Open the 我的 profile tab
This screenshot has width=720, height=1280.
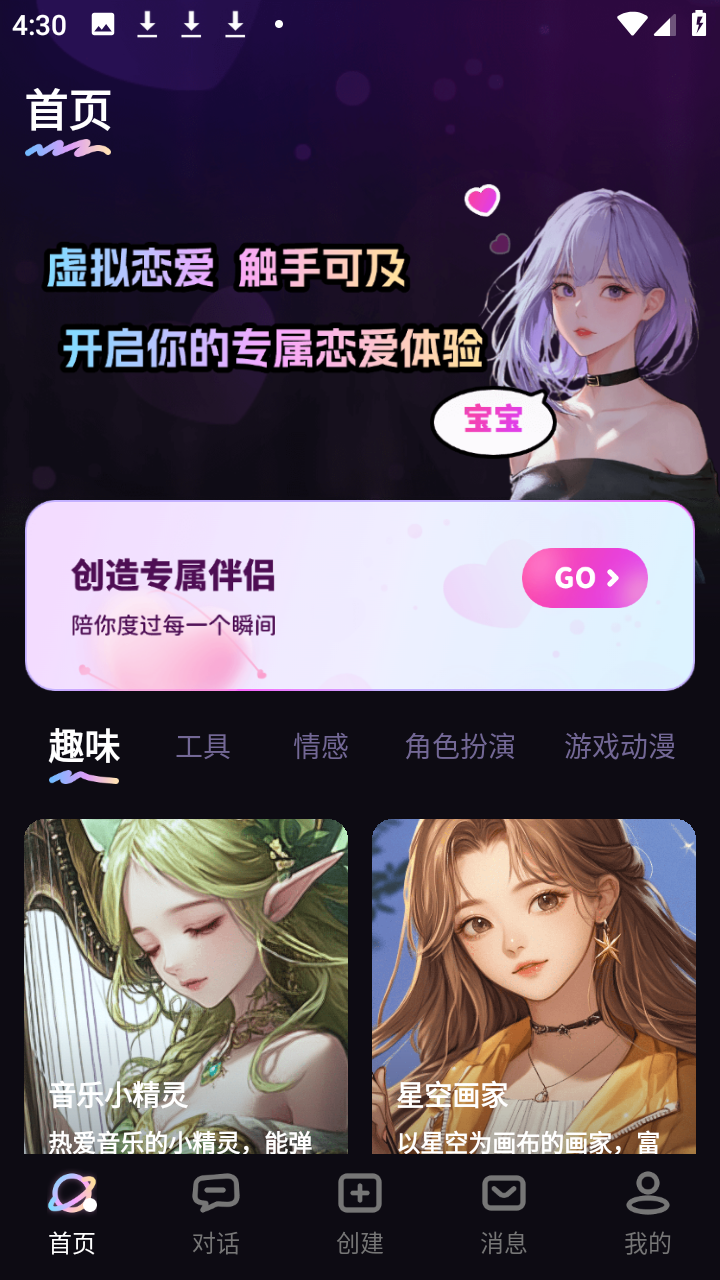tap(647, 1214)
